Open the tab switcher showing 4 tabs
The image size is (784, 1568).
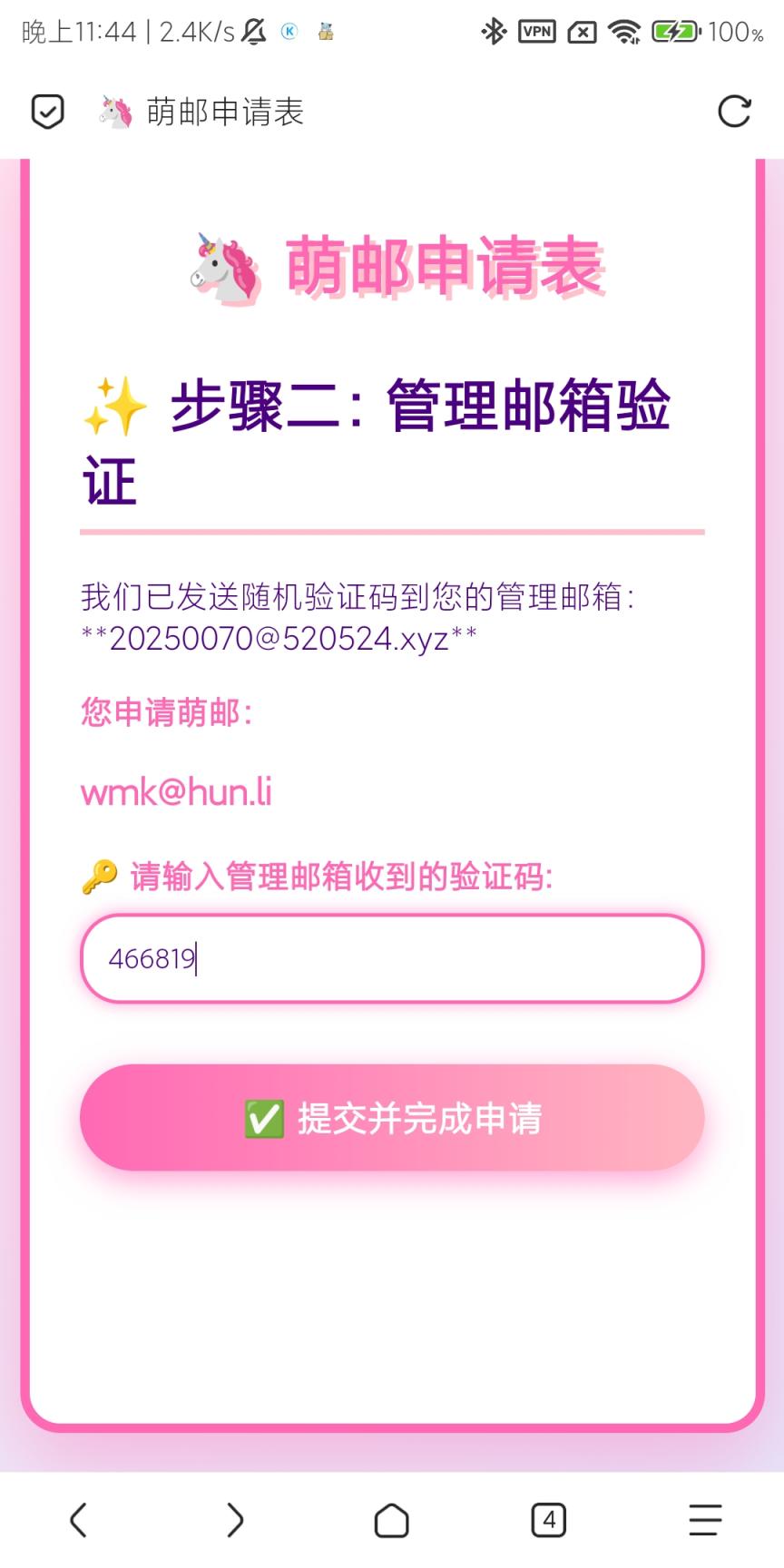click(x=548, y=1520)
